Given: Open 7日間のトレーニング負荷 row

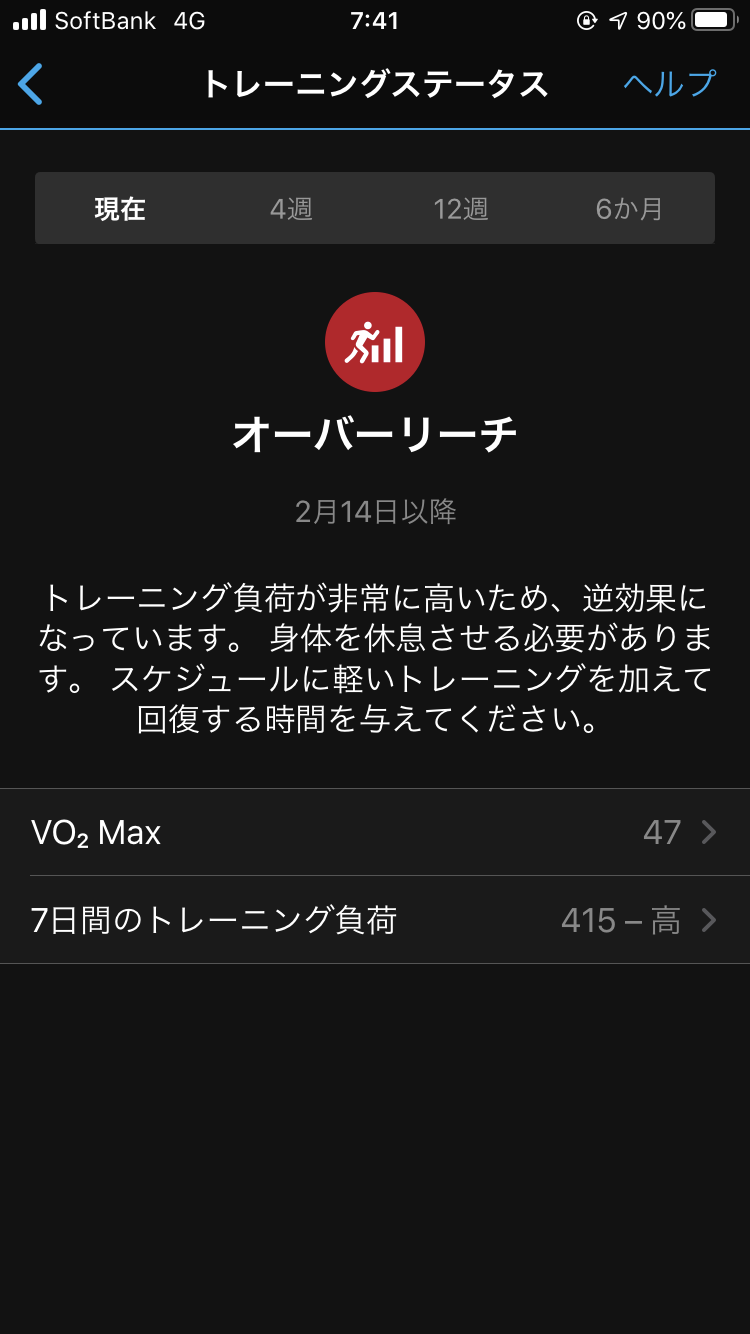Looking at the screenshot, I should (375, 920).
